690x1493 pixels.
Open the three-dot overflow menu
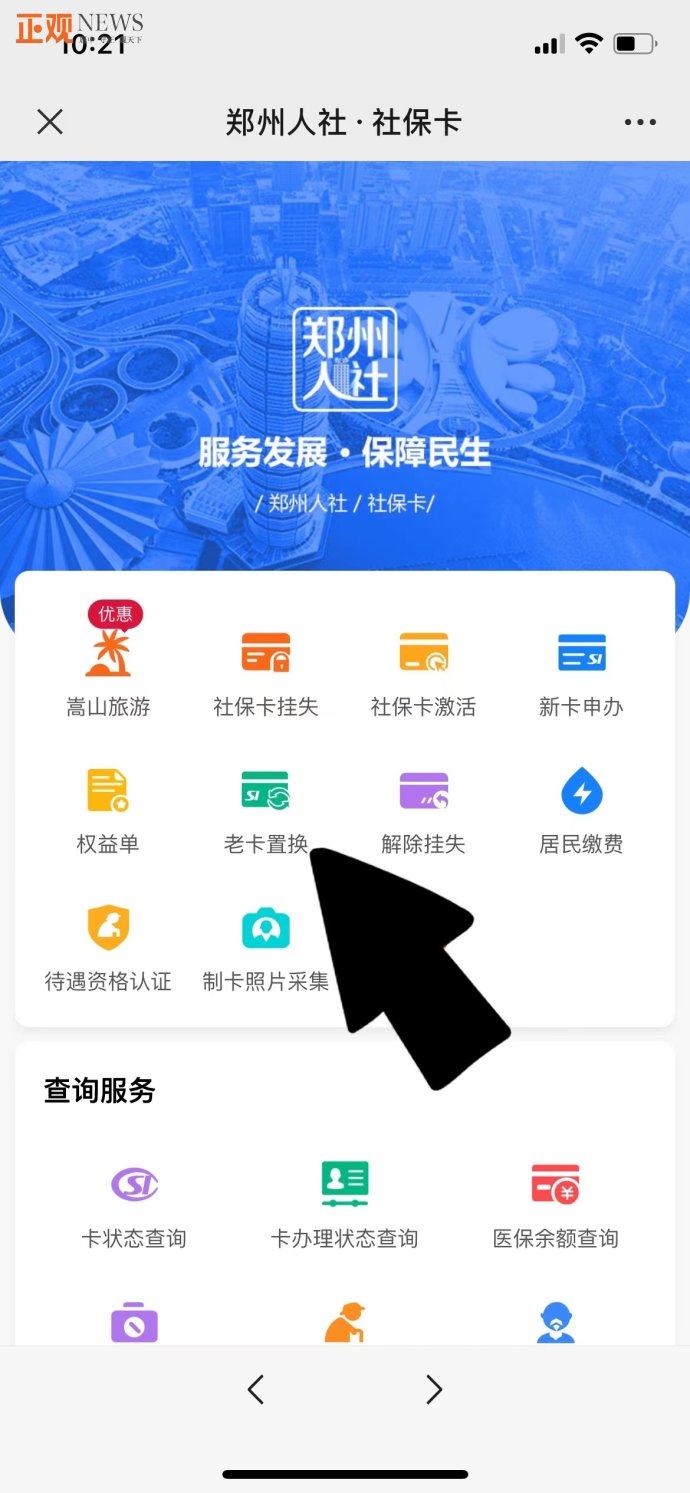(x=640, y=122)
